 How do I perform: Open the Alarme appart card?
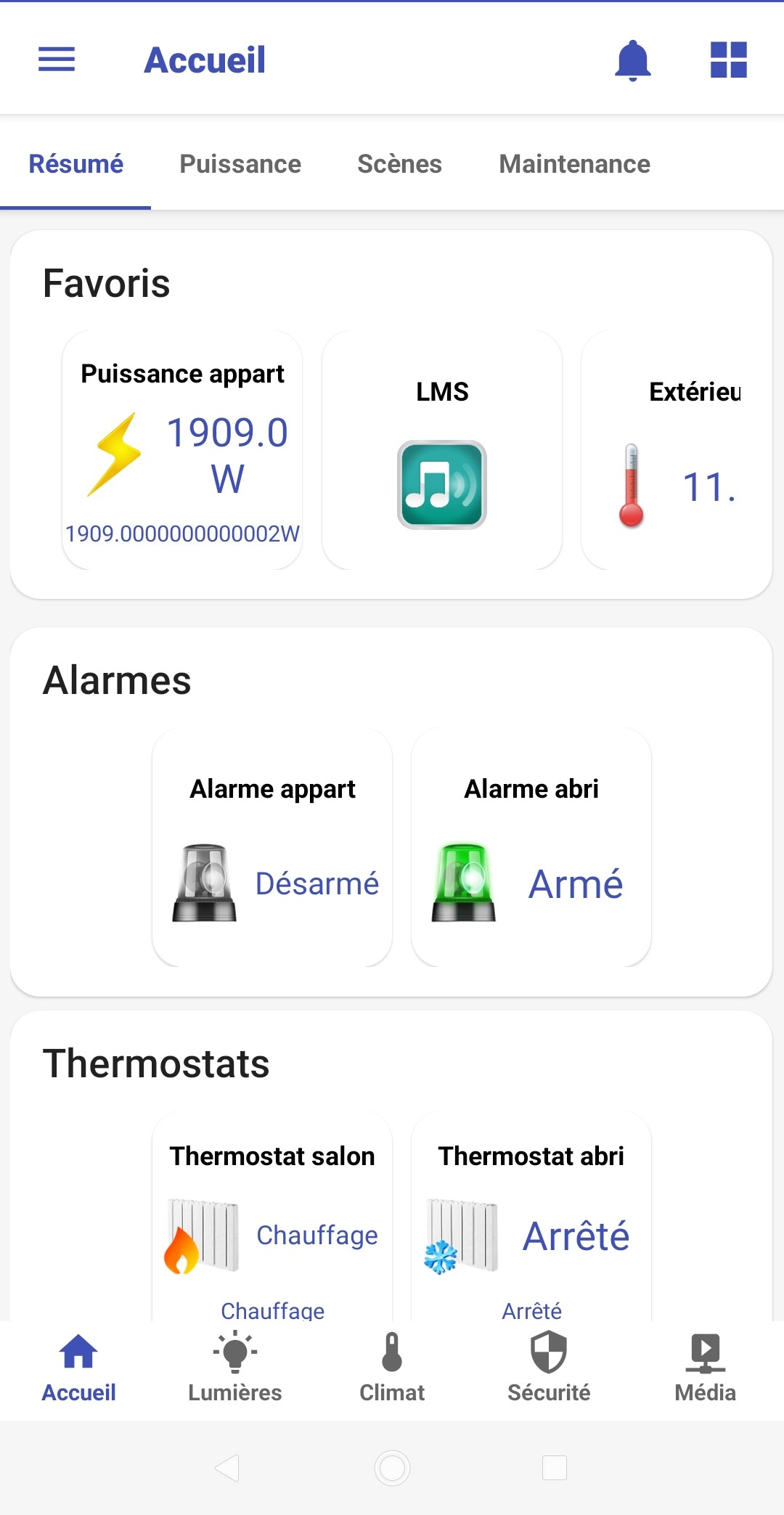click(272, 847)
